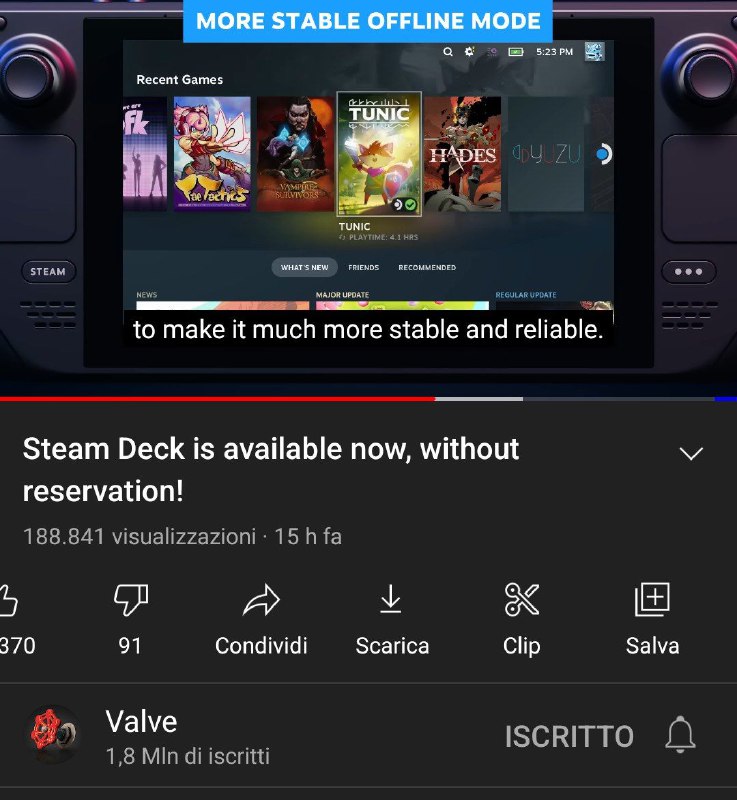Viewport: 737px width, 800px height.
Task: Tap the video player to show controls
Action: [x=368, y=200]
